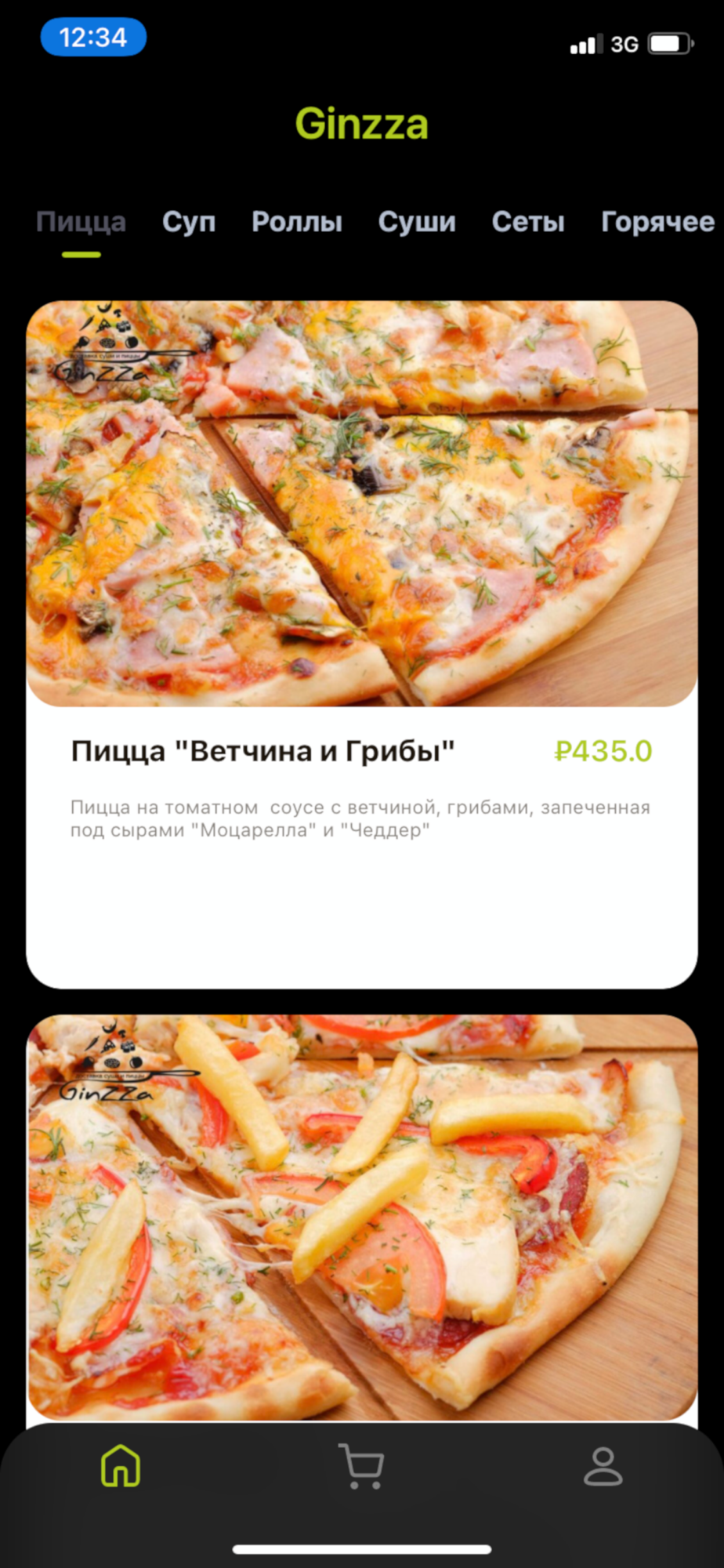Open the Пицца "Ветчина и Грибы" card
This screenshot has width=724, height=1568.
361,643
